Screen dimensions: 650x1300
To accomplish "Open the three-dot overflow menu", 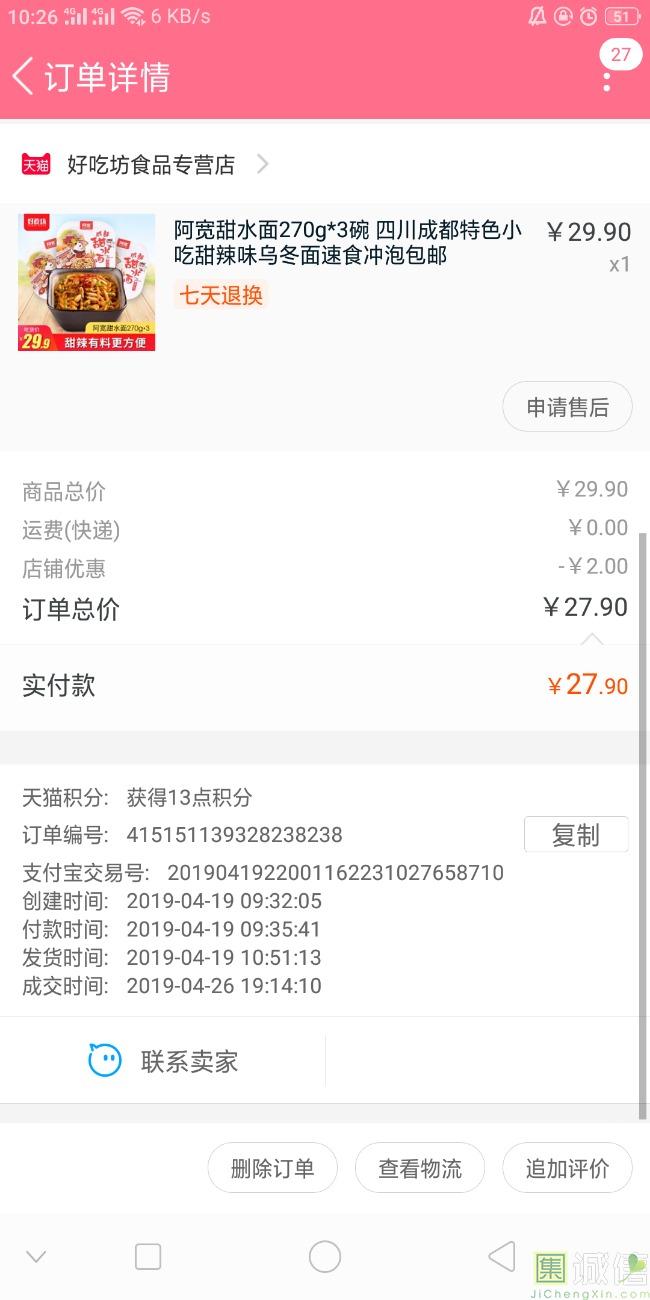I will [x=607, y=78].
